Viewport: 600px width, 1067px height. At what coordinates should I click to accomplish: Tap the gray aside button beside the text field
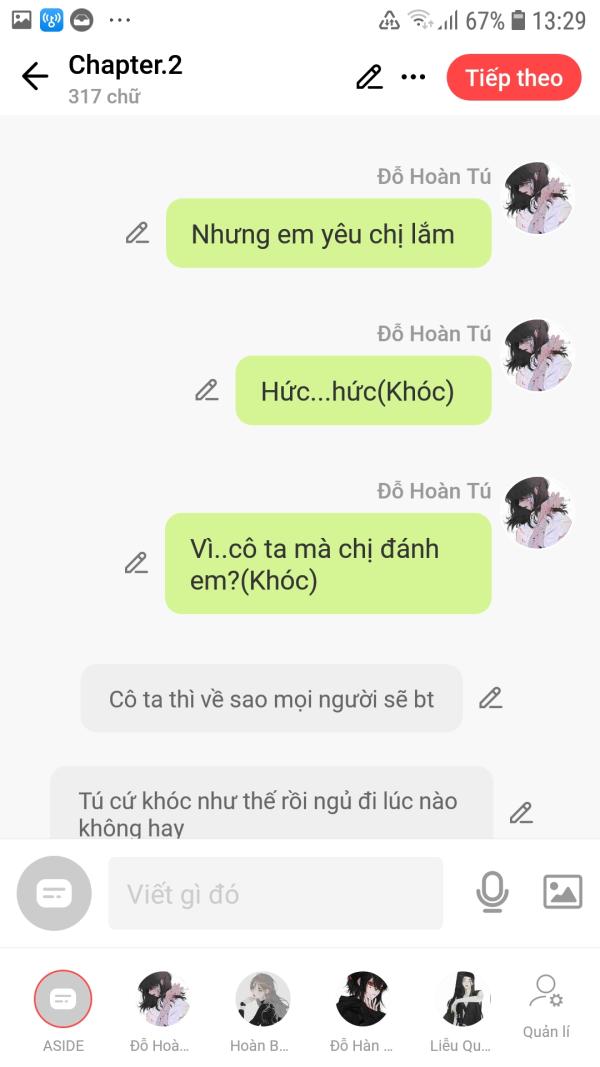54,893
